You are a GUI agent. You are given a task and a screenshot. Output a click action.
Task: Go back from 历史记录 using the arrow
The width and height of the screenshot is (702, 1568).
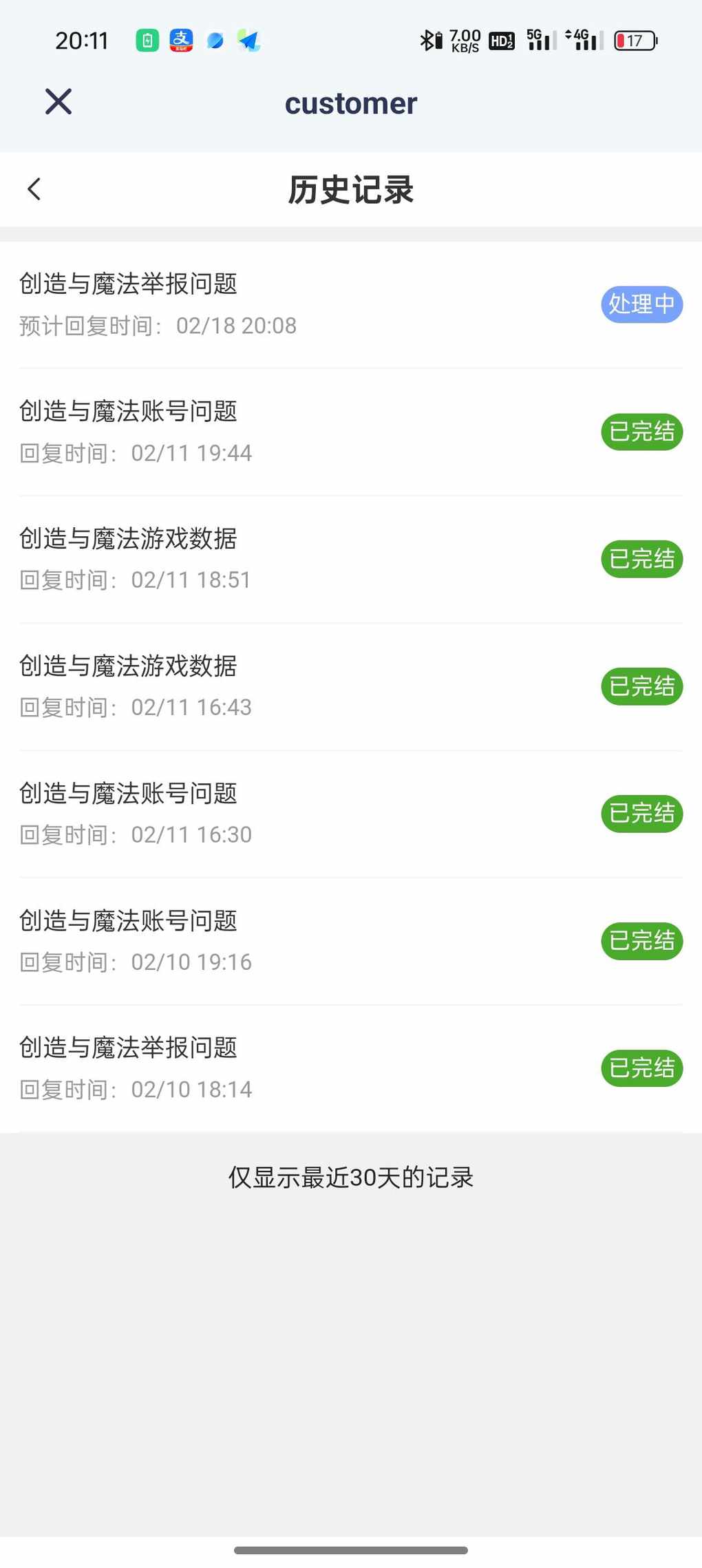[34, 189]
